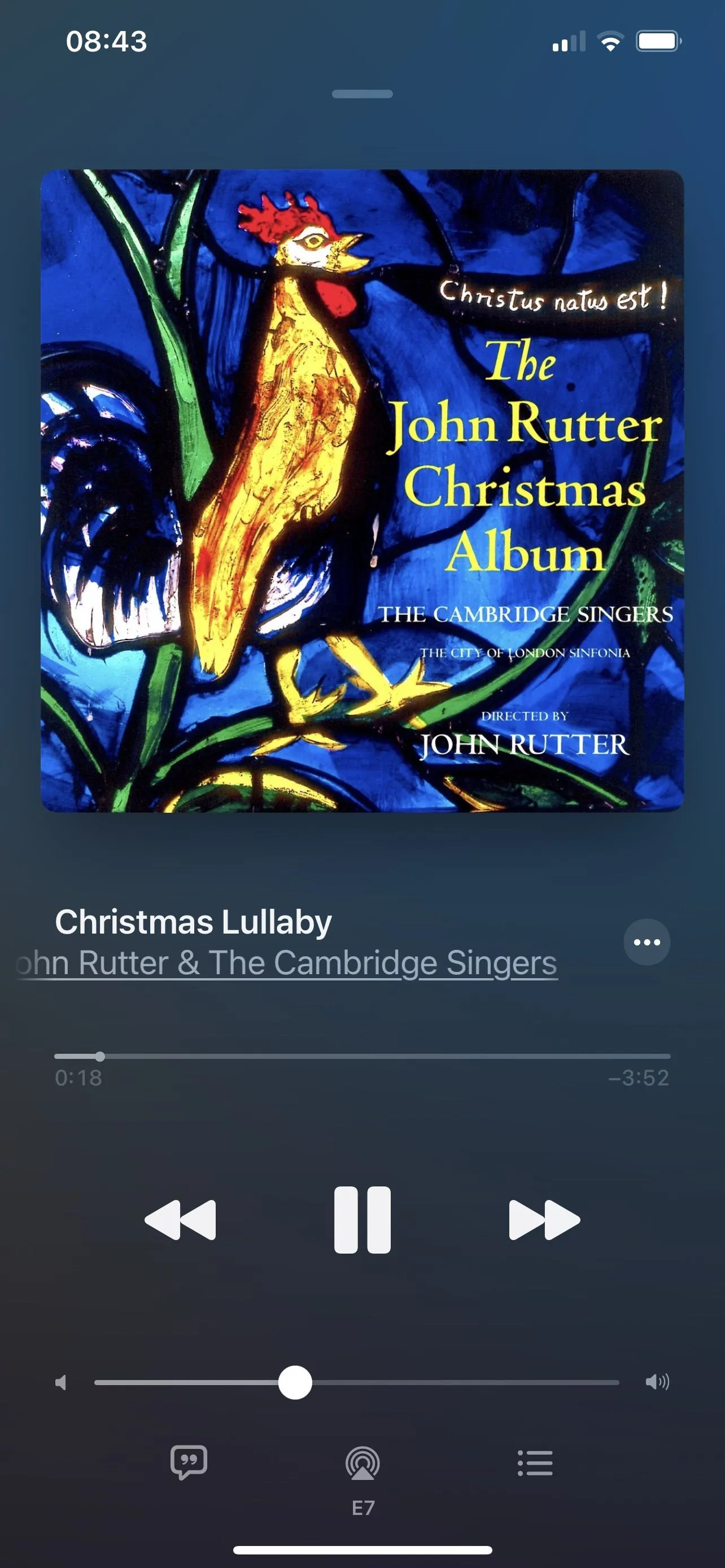
Task: Open AirPlay output options for E7
Action: 363,1464
